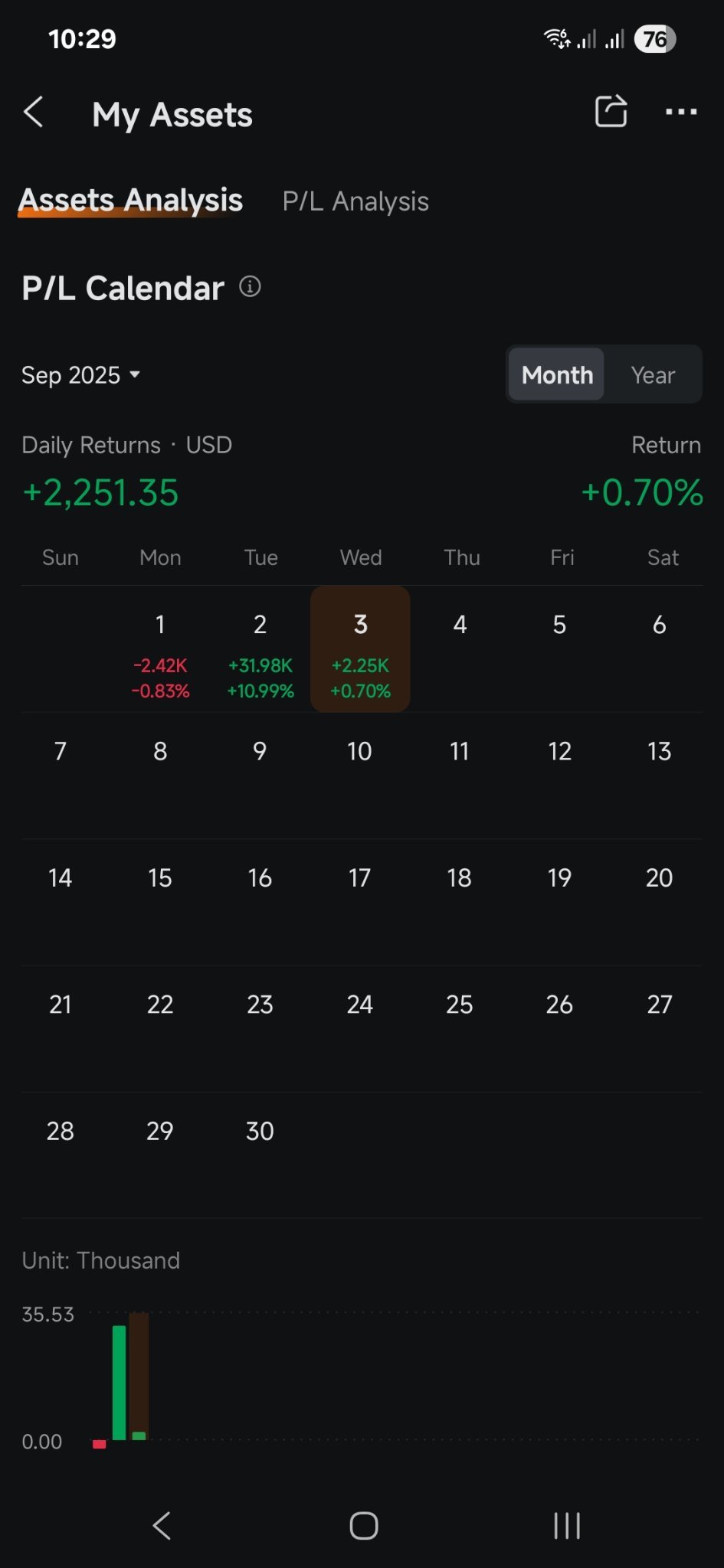This screenshot has height=1568, width=724.
Task: Tap the highlighted September 3 cell
Action: pos(360,649)
